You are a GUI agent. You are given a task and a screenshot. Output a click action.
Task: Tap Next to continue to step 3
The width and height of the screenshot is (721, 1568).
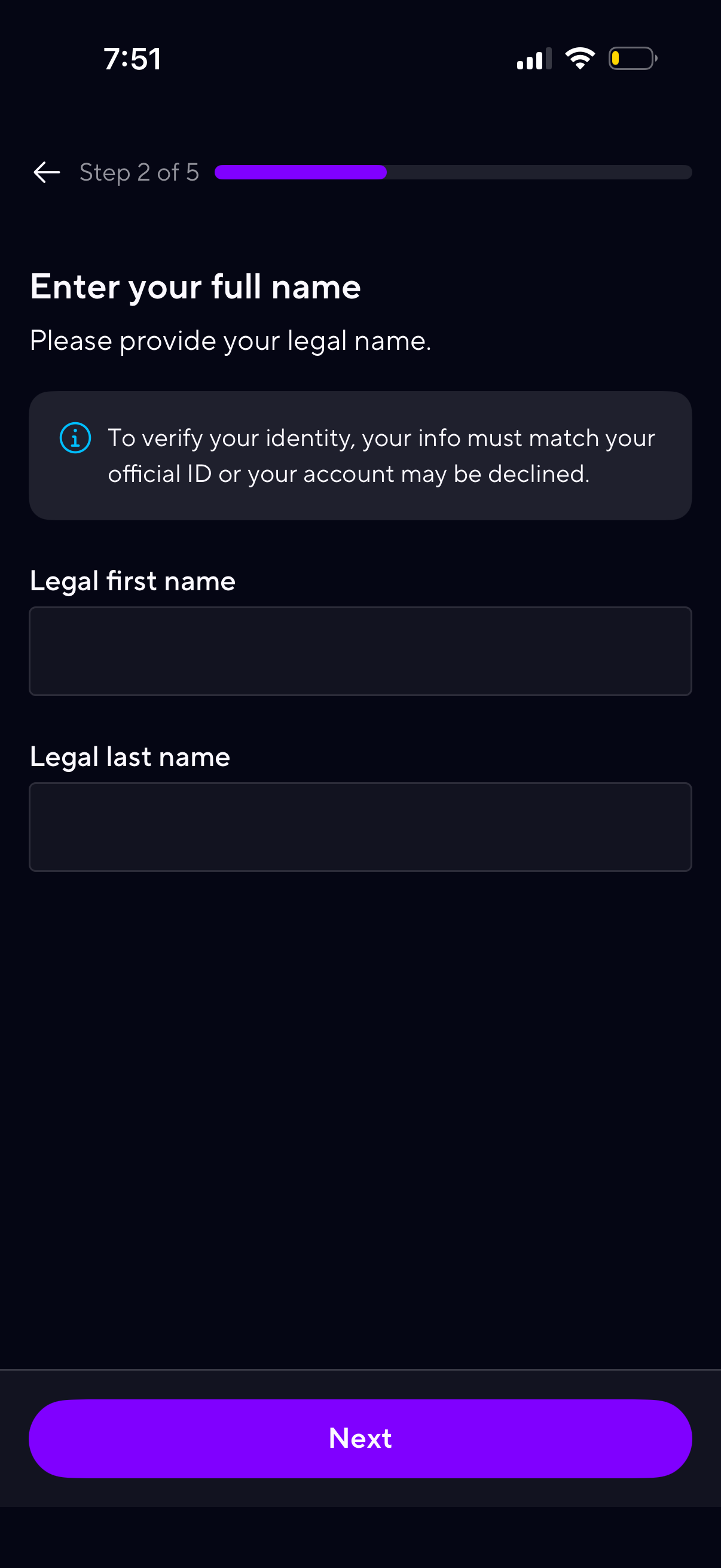coord(360,1438)
